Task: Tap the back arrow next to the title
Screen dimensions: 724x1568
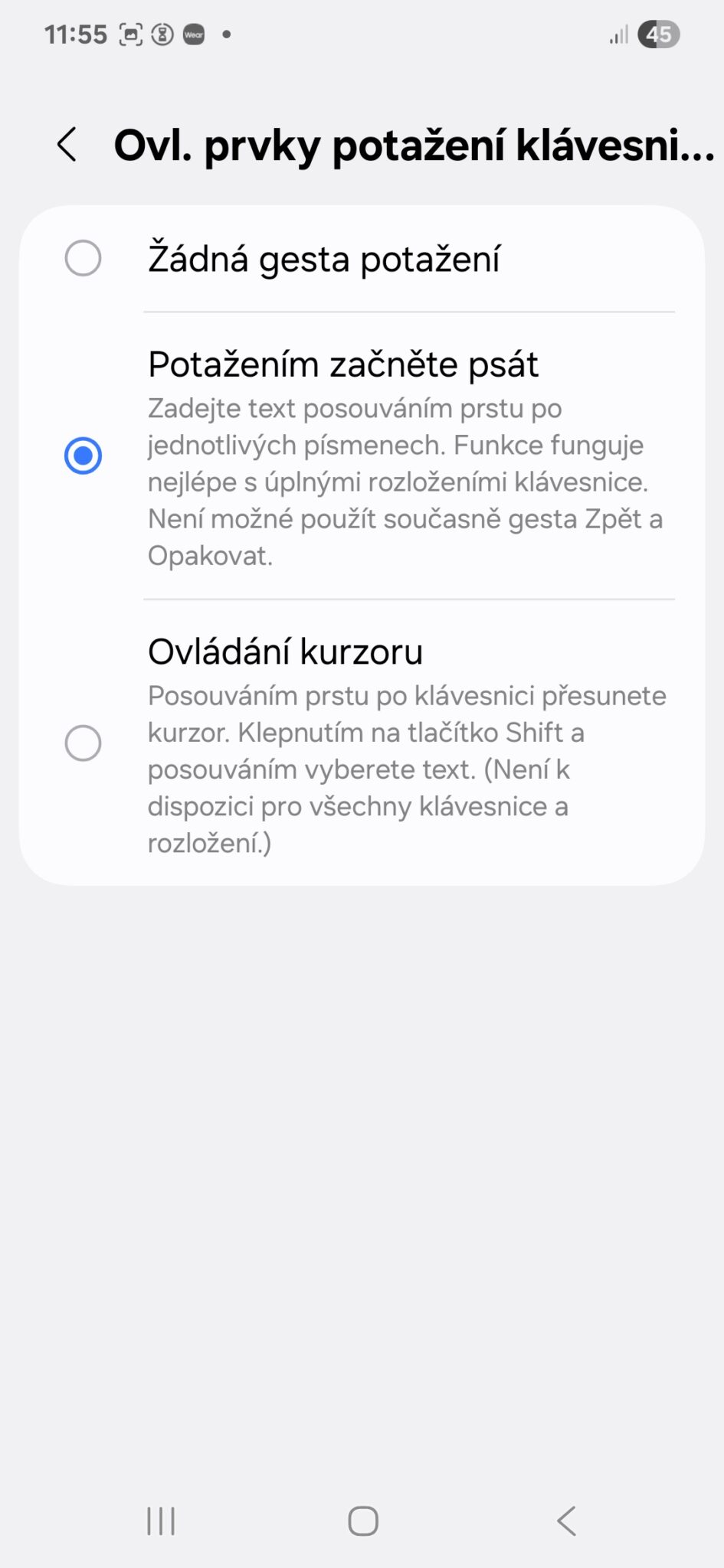Action: coord(68,144)
